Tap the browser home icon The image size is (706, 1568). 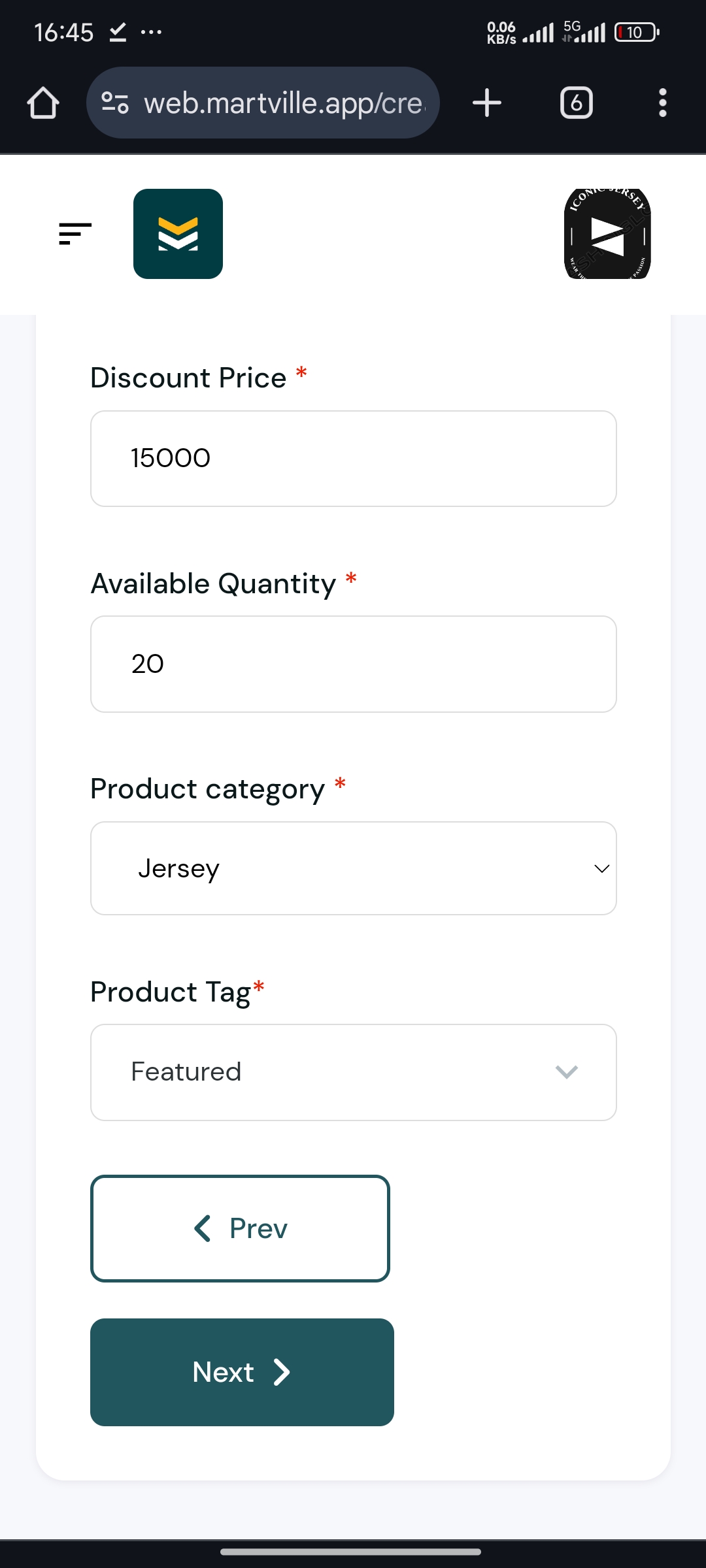point(43,102)
